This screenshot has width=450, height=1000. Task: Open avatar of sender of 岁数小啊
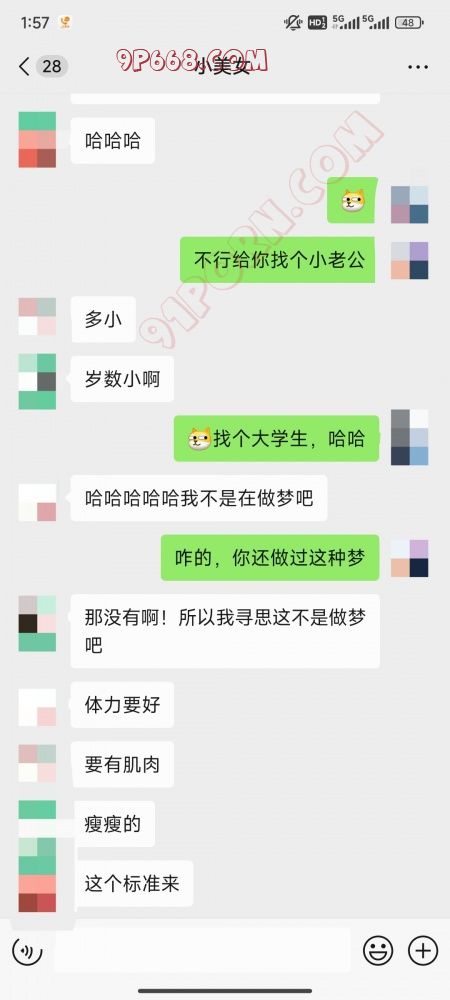coord(37,381)
